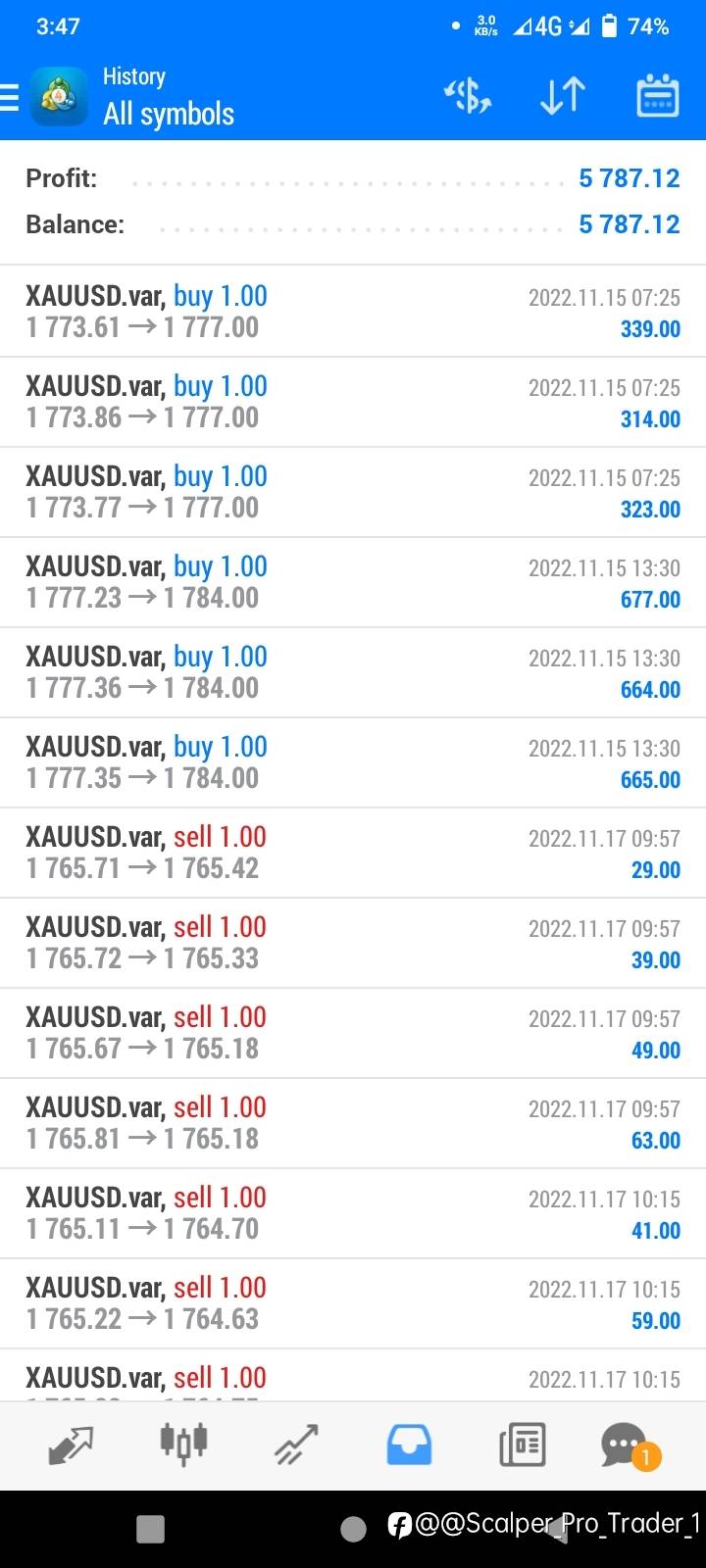Viewport: 706px width, 1568px height.
Task: Switch to the News tab
Action: coord(523,1445)
